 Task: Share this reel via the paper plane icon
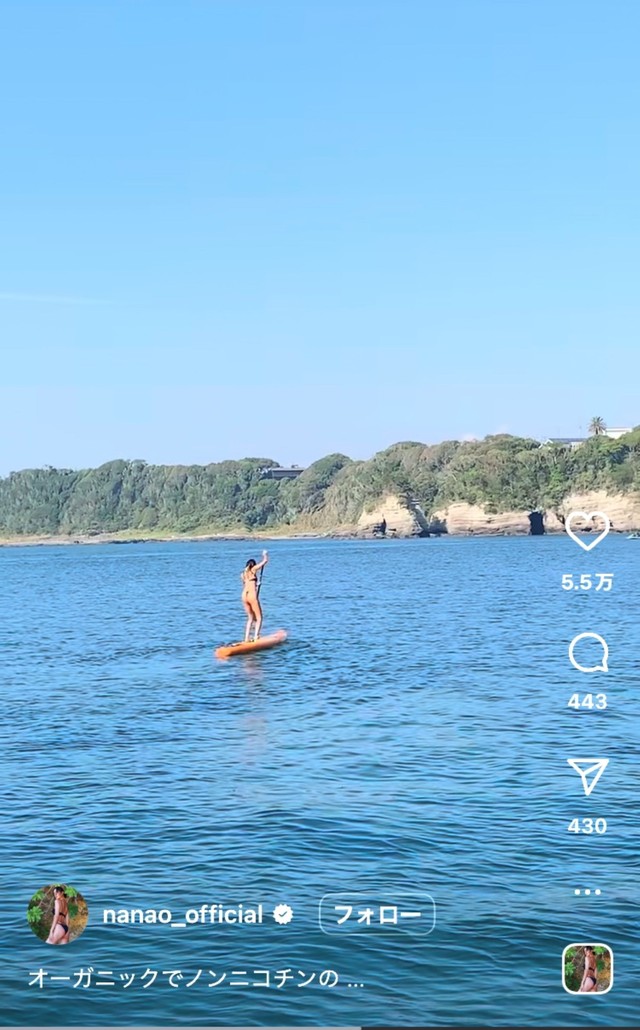pos(588,776)
